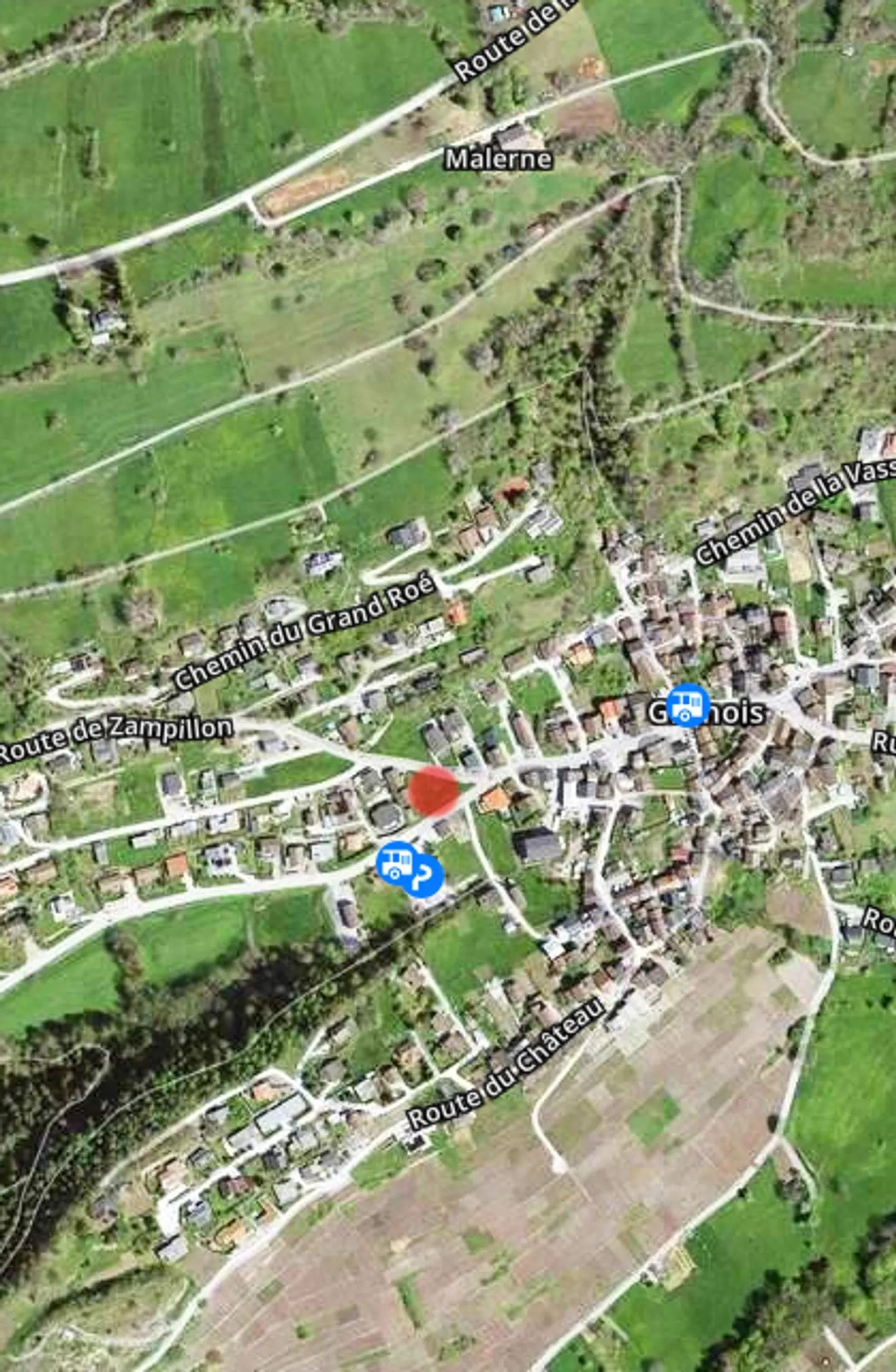
Task: Select the bus stop below the red marker
Action: point(395,861)
